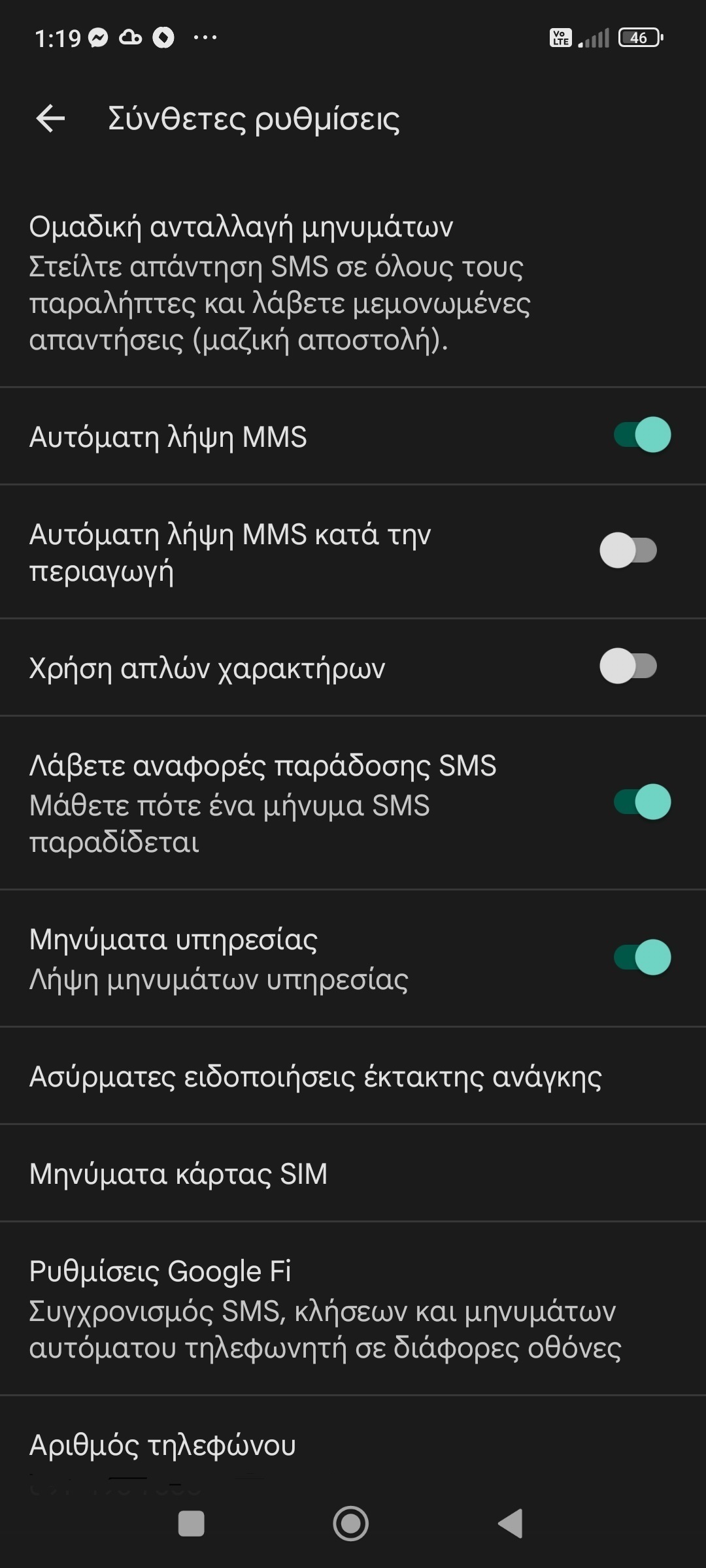706x1568 pixels.
Task: Turn off Λάβετε αναφορές παράδοσης SMS
Action: (642, 802)
